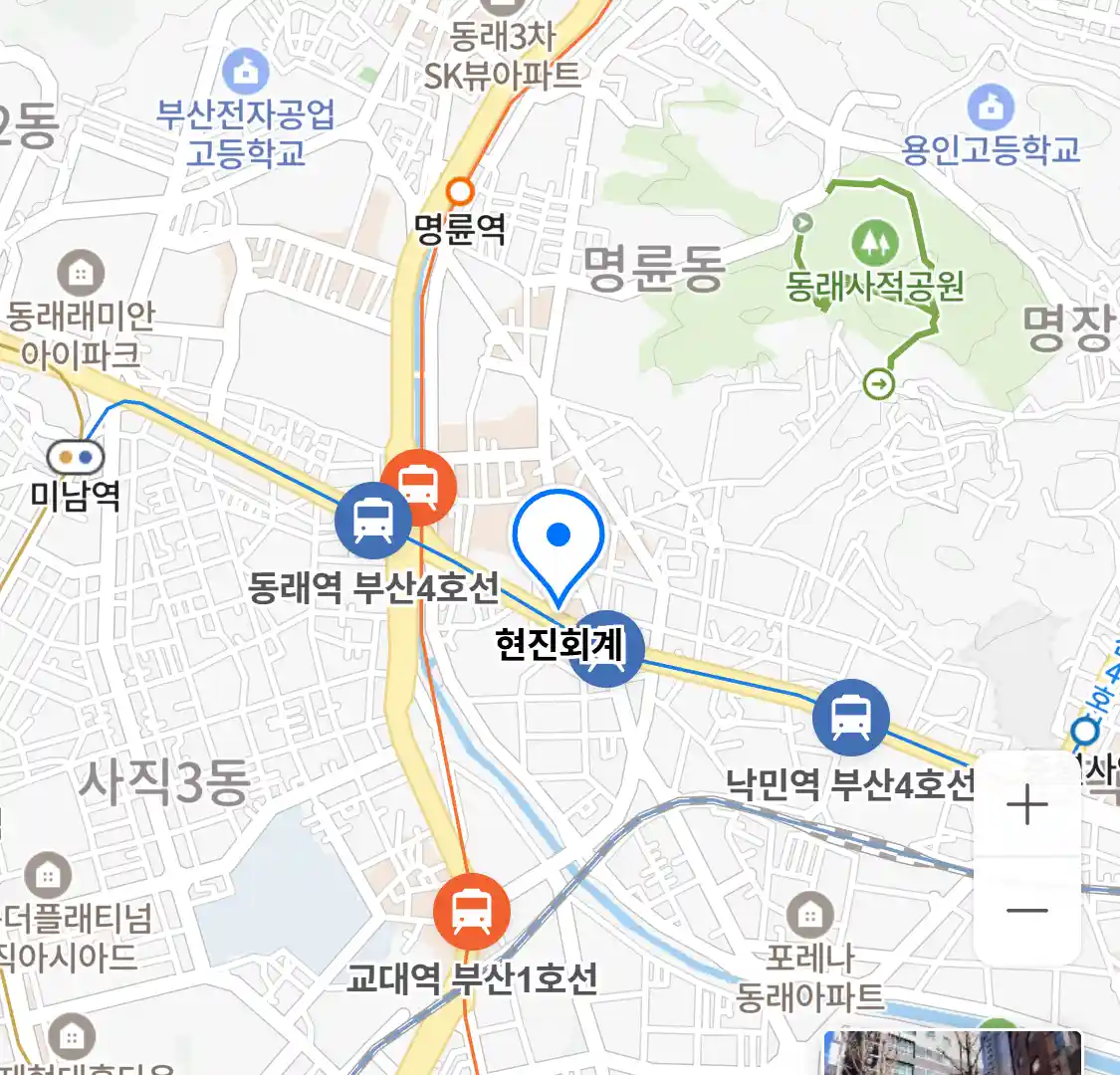Open 교대역 부산1호선 station marker
1120x1075 pixels.
471,911
